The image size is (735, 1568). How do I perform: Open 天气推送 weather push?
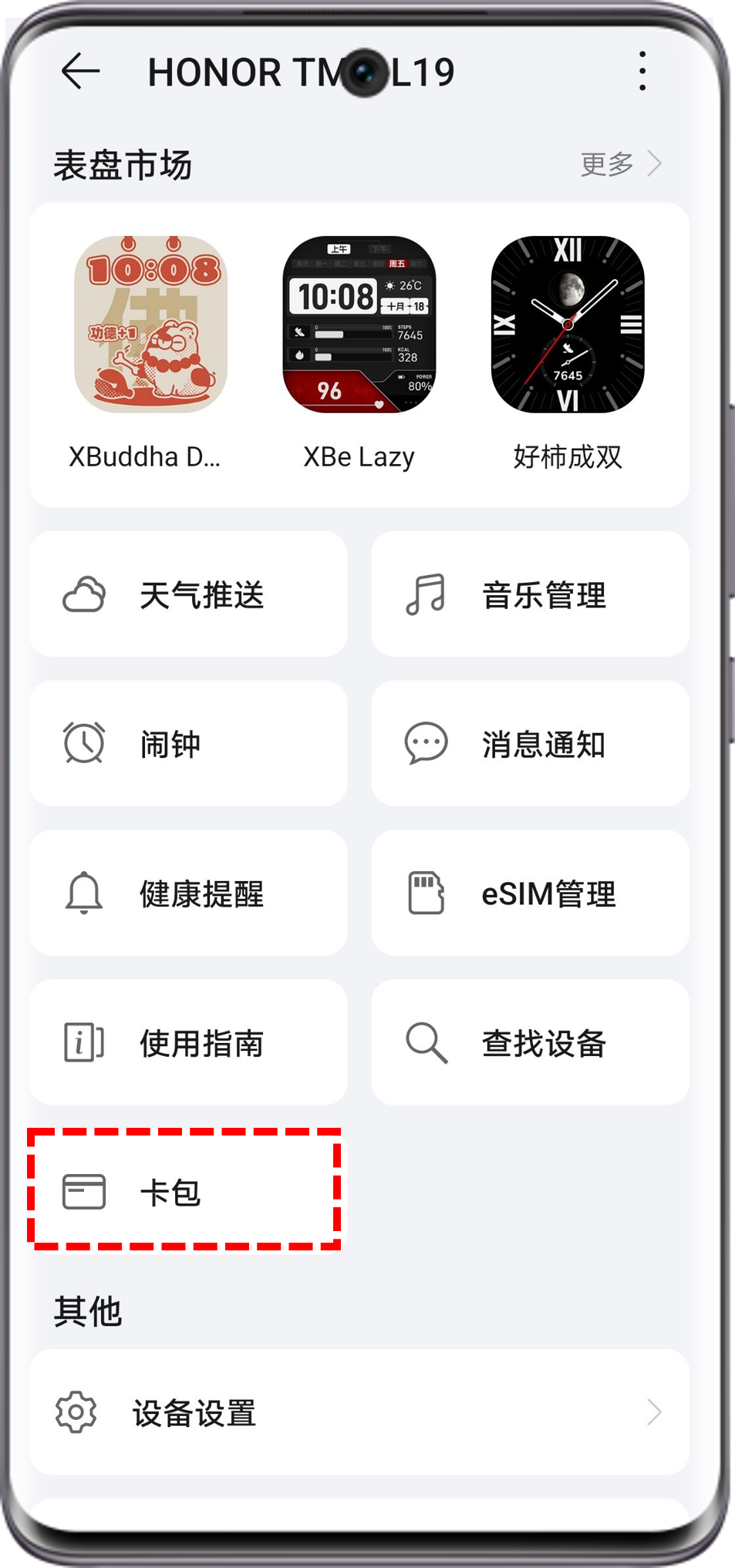click(188, 594)
